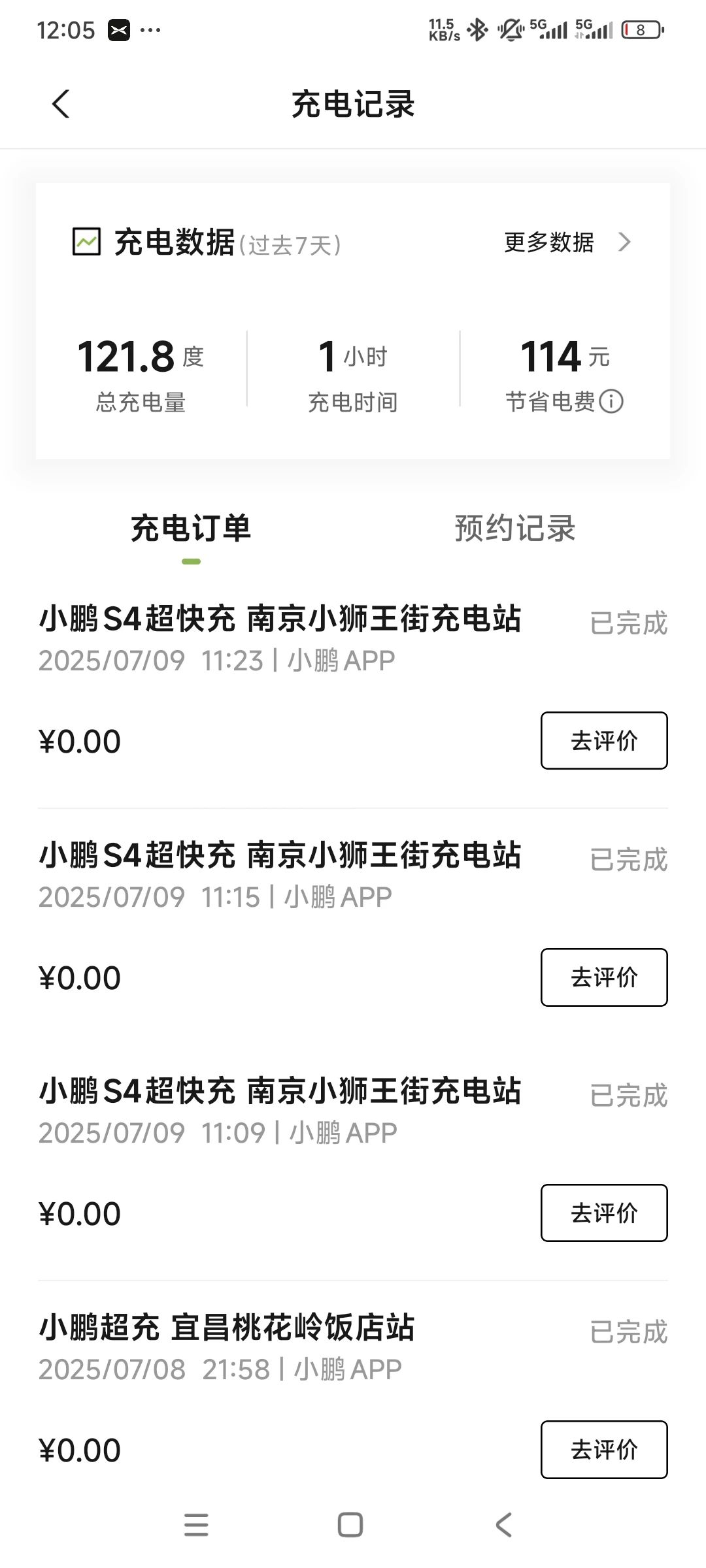706x1568 pixels.
Task: Switch to the 预约记录 tab
Action: click(515, 528)
